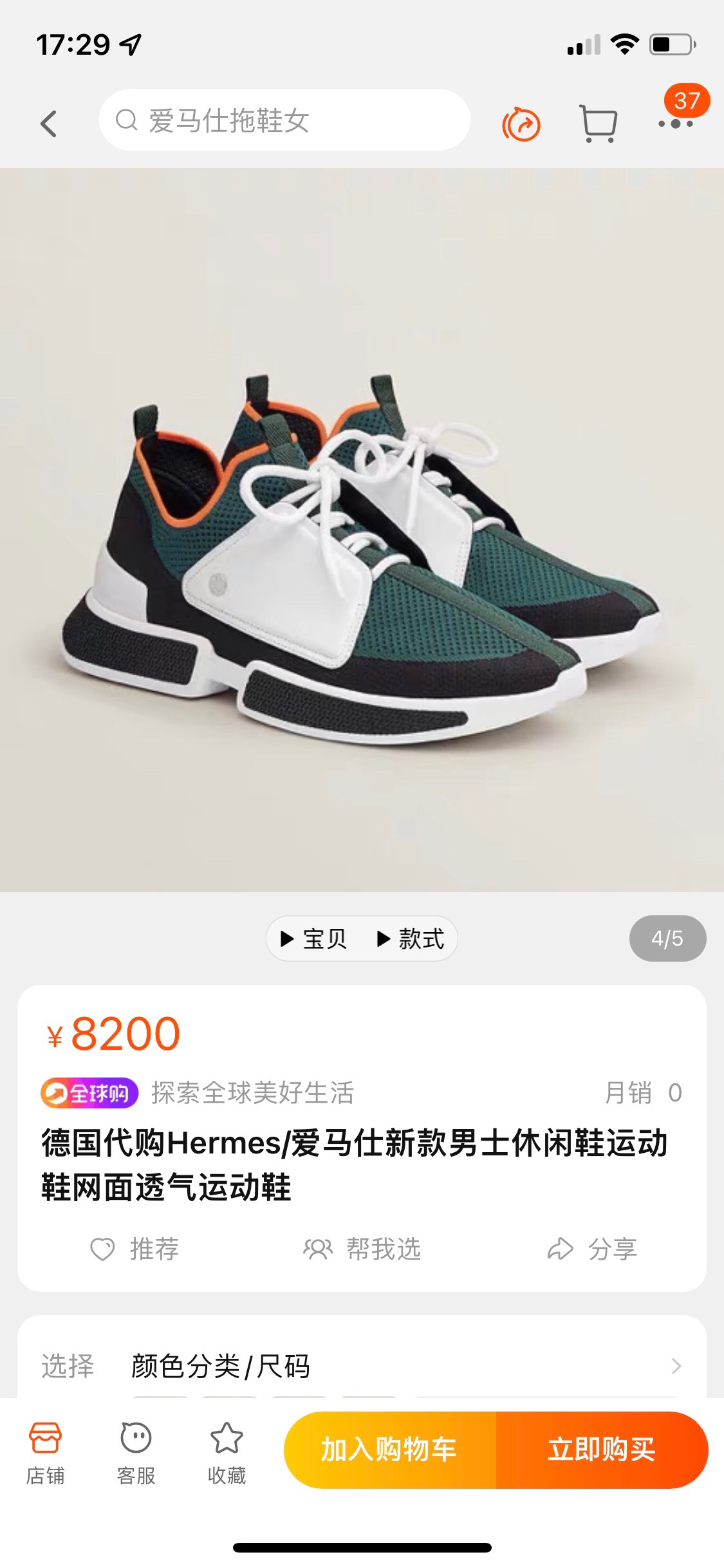This screenshot has height=1568, width=724.
Task: Visit the 店铺 store page
Action: pos(45,1453)
